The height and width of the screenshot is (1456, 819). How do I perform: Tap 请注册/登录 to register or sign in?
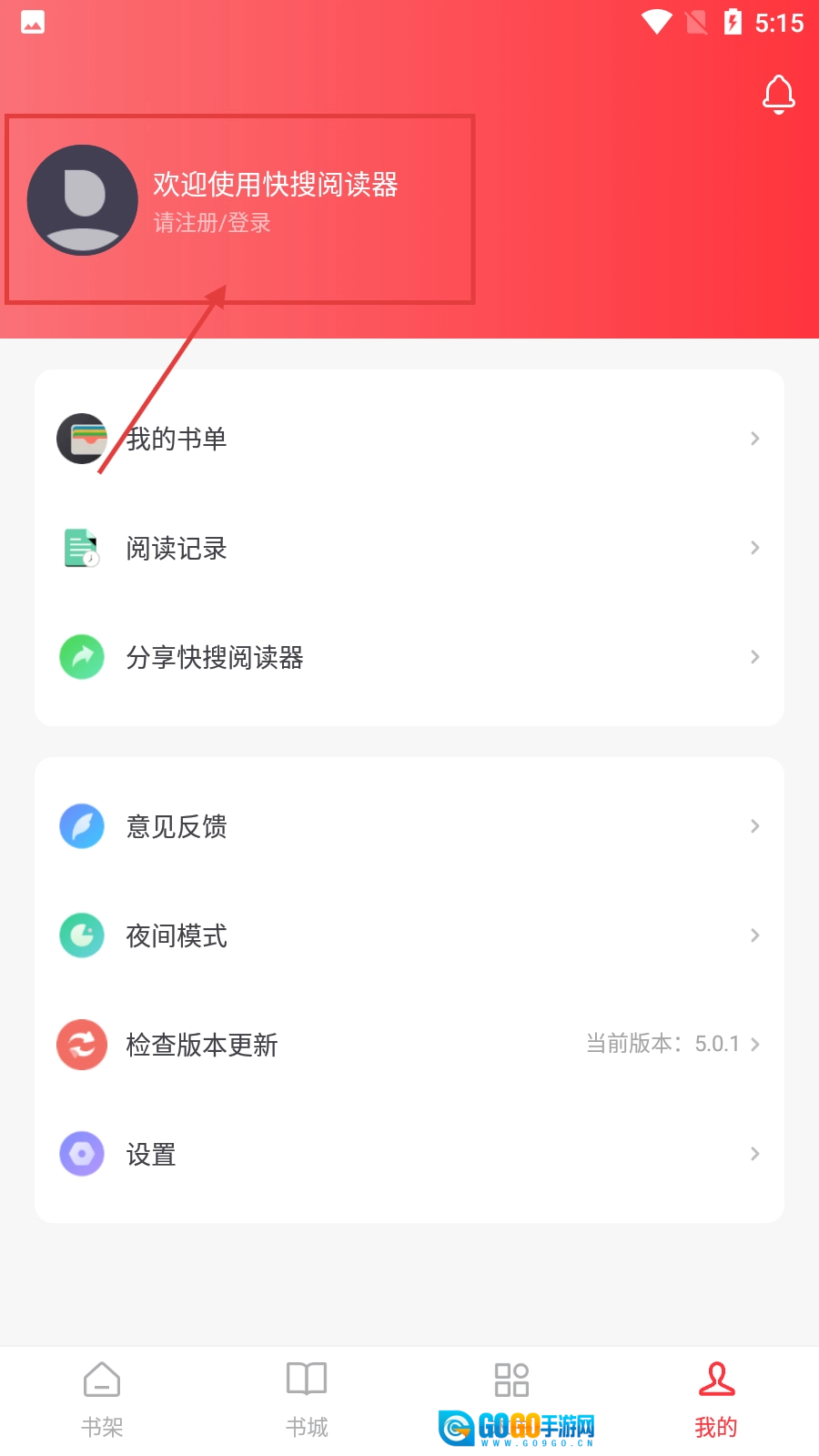coord(212,223)
